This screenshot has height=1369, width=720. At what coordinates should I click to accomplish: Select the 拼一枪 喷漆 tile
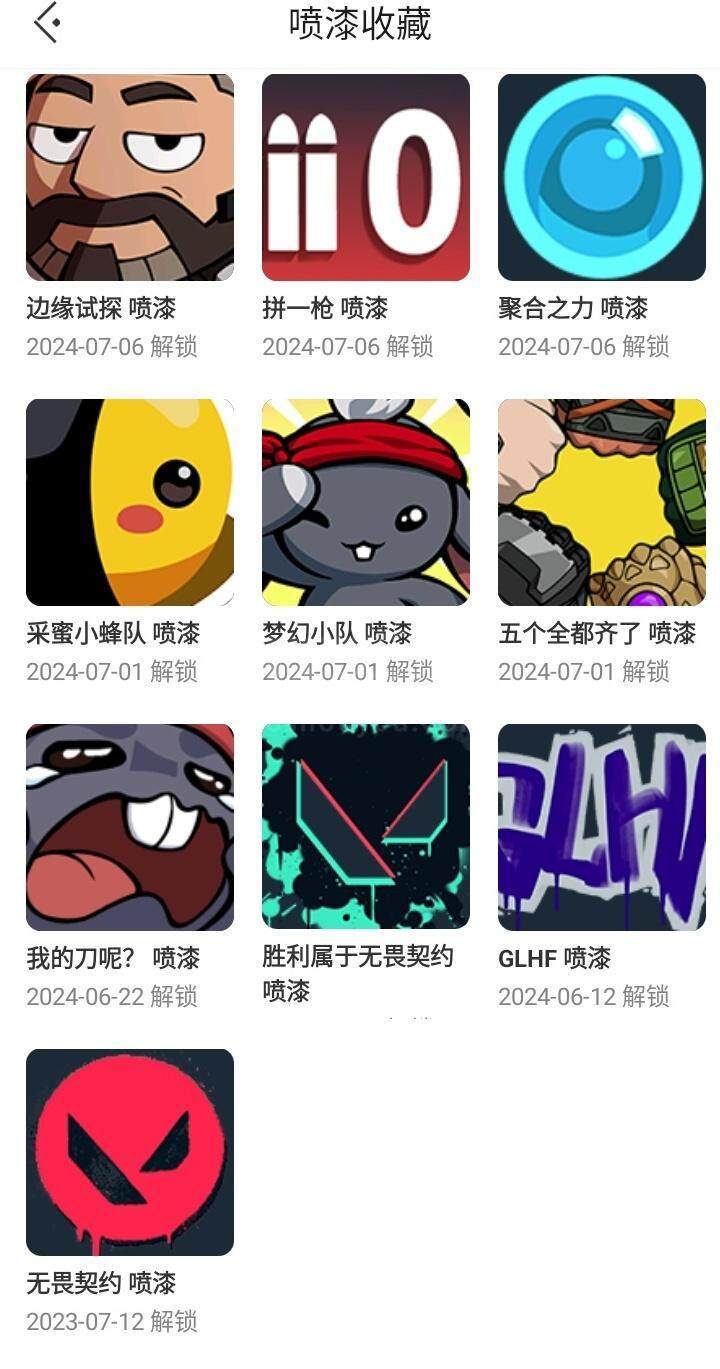366,178
